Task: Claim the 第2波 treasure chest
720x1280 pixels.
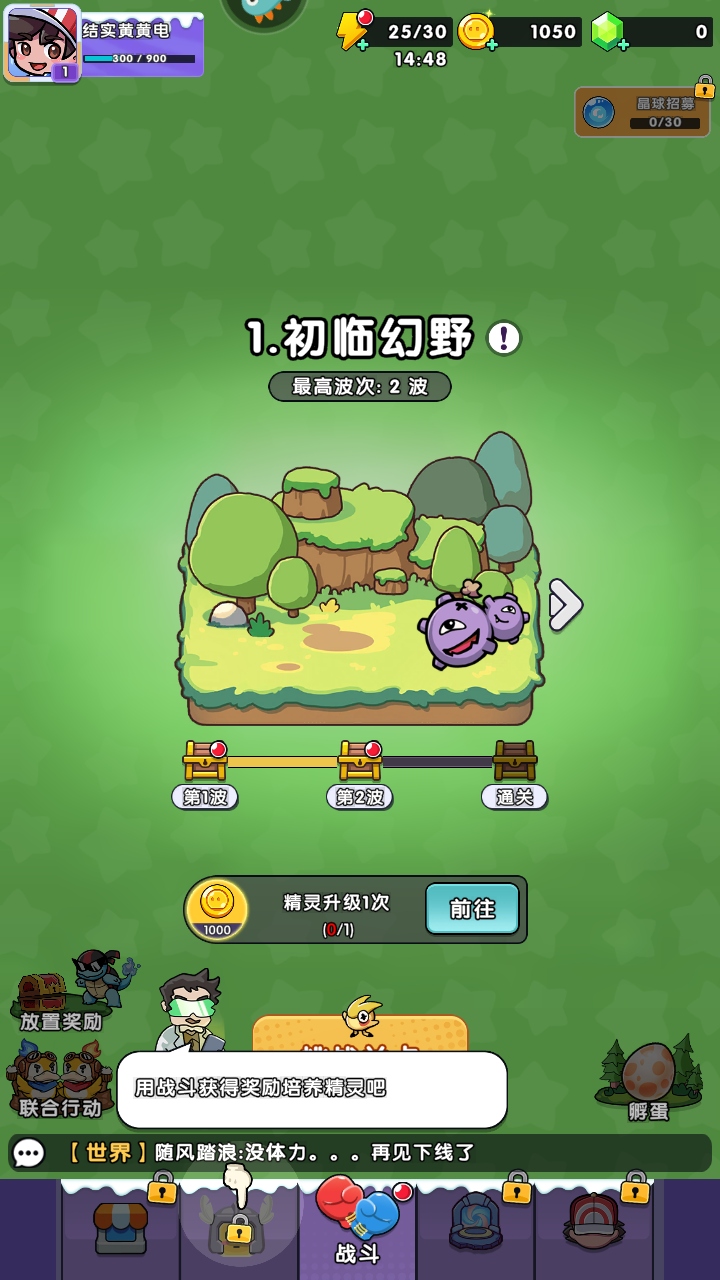Action: 360,762
